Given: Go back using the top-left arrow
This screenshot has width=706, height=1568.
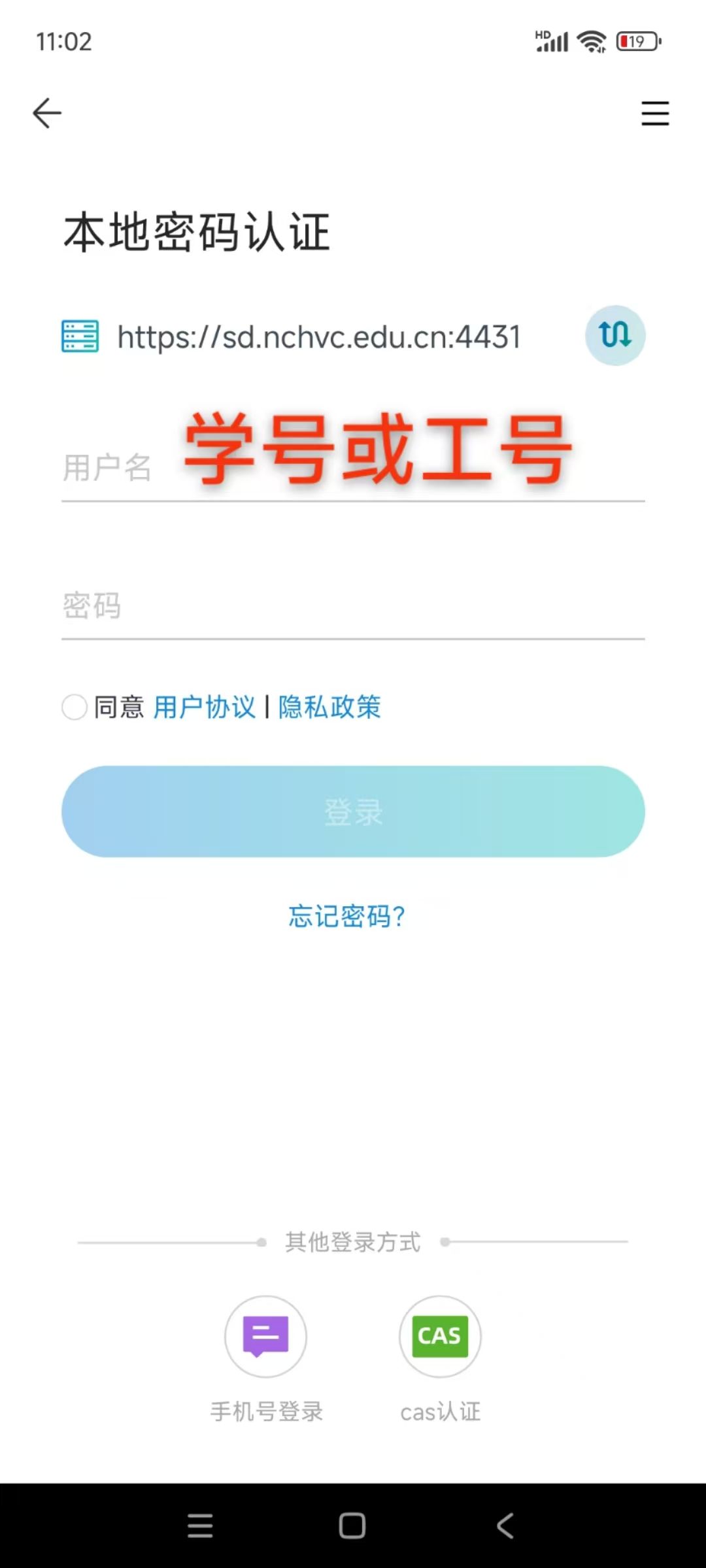Looking at the screenshot, I should 47,113.
